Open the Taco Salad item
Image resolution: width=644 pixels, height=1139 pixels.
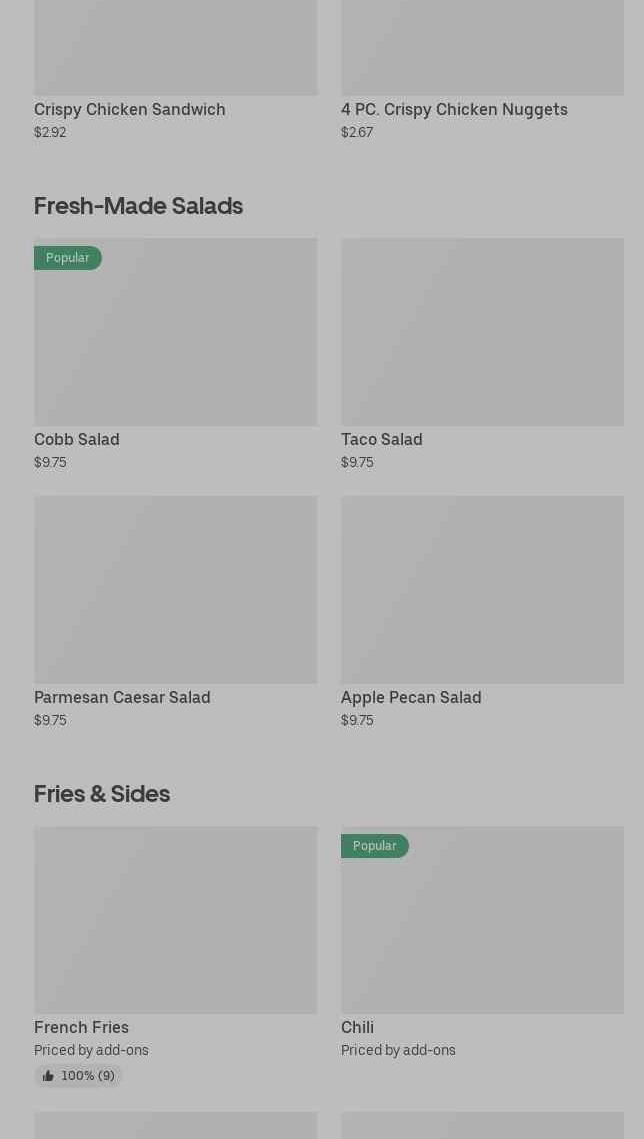pyautogui.click(x=482, y=354)
